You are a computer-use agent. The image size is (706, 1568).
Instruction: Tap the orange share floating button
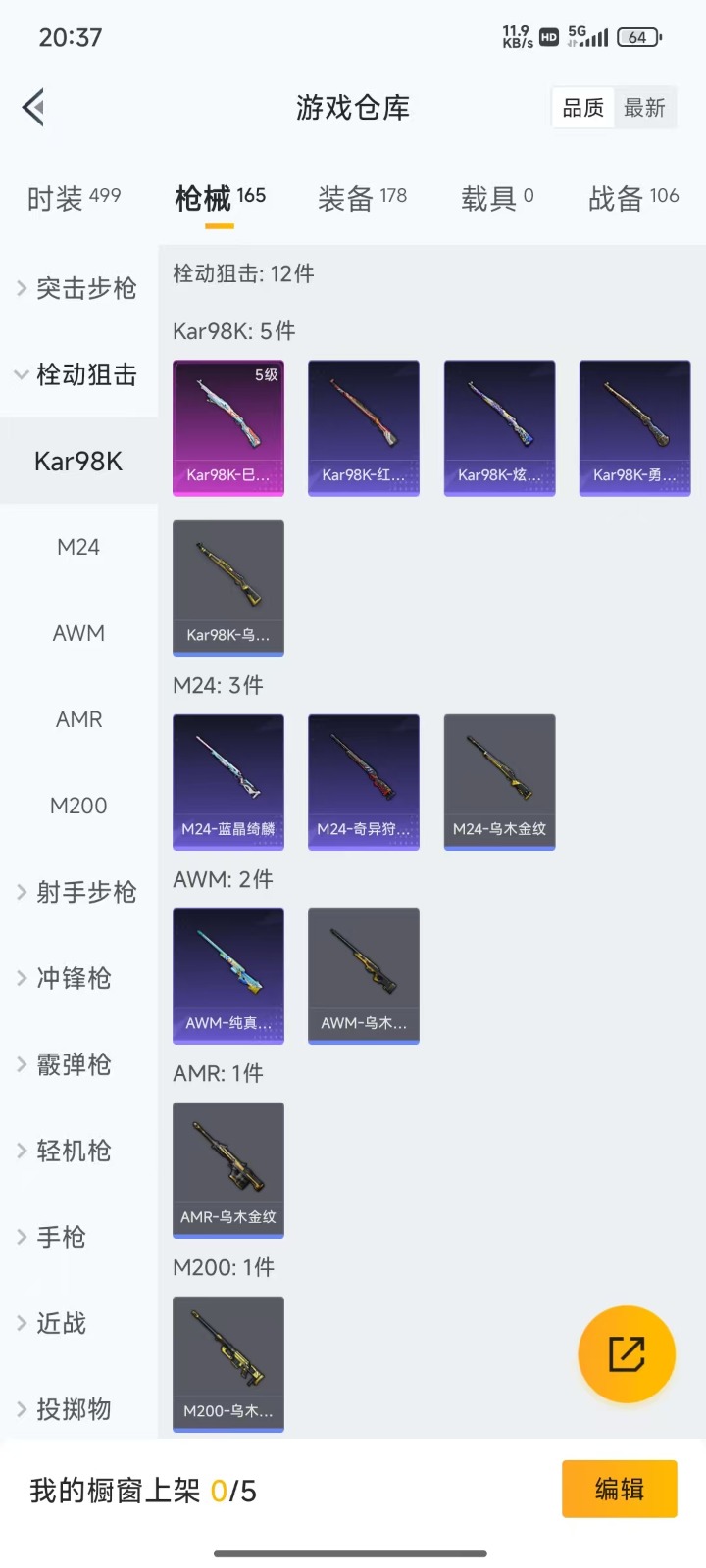click(627, 1354)
